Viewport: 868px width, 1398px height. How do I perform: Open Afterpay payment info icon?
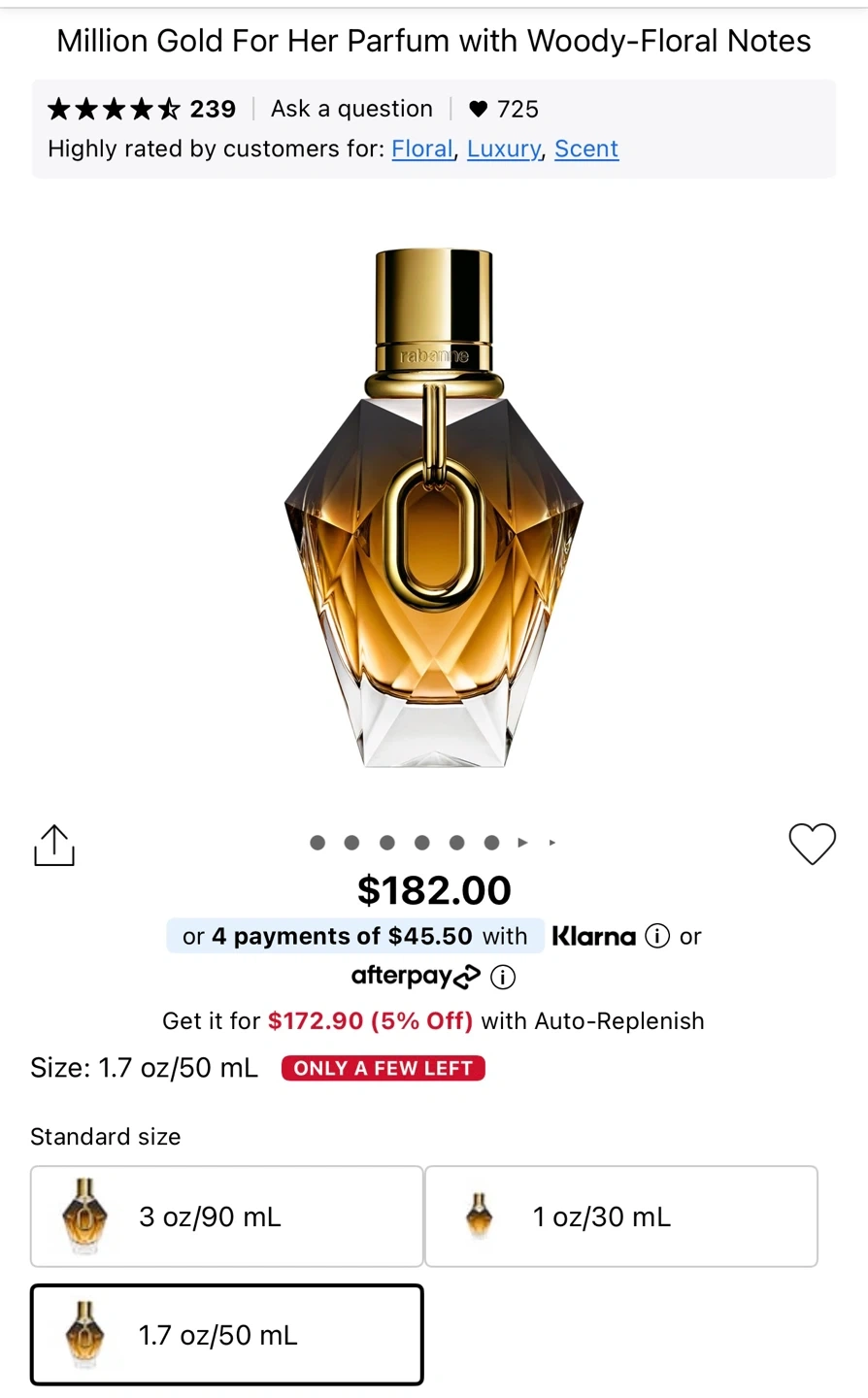pos(503,977)
